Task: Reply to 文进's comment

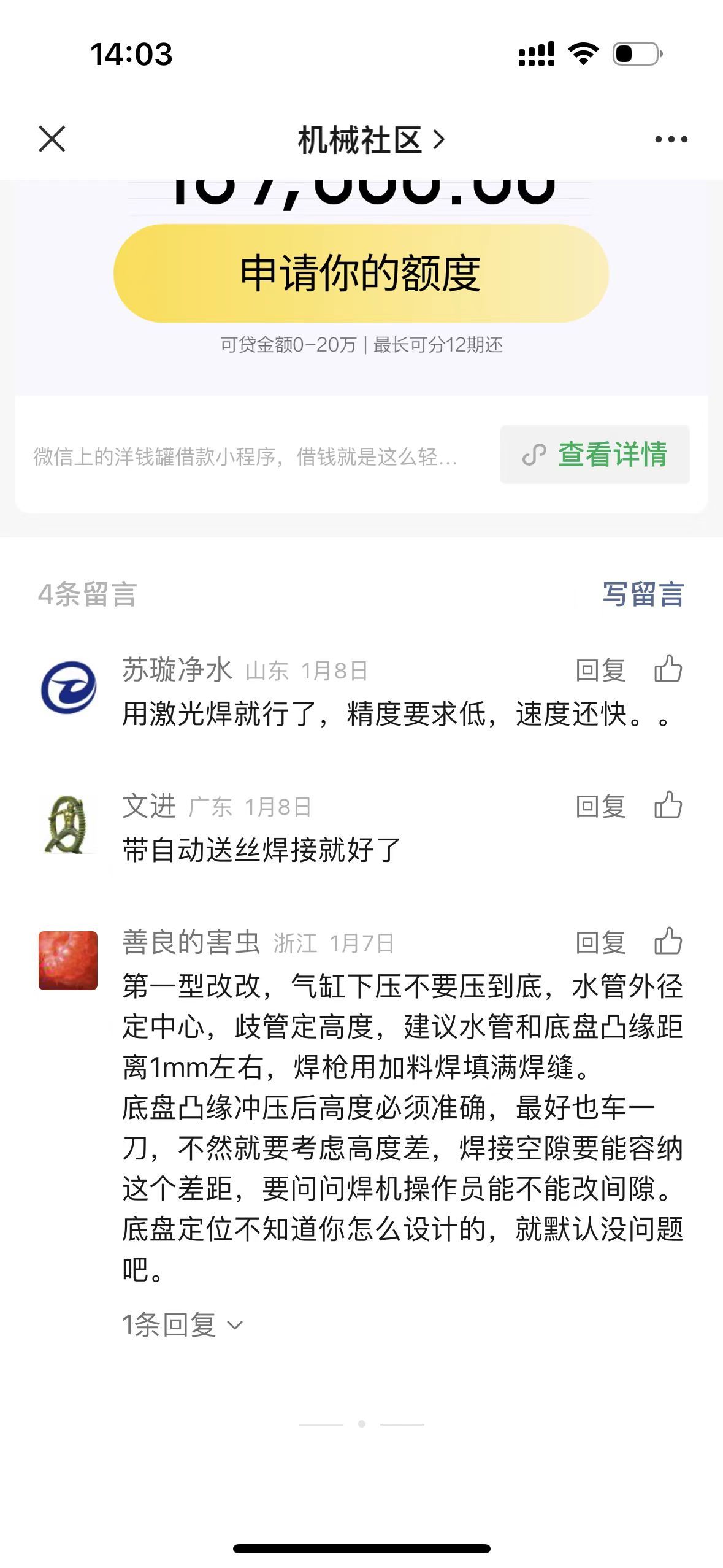Action: click(x=600, y=806)
